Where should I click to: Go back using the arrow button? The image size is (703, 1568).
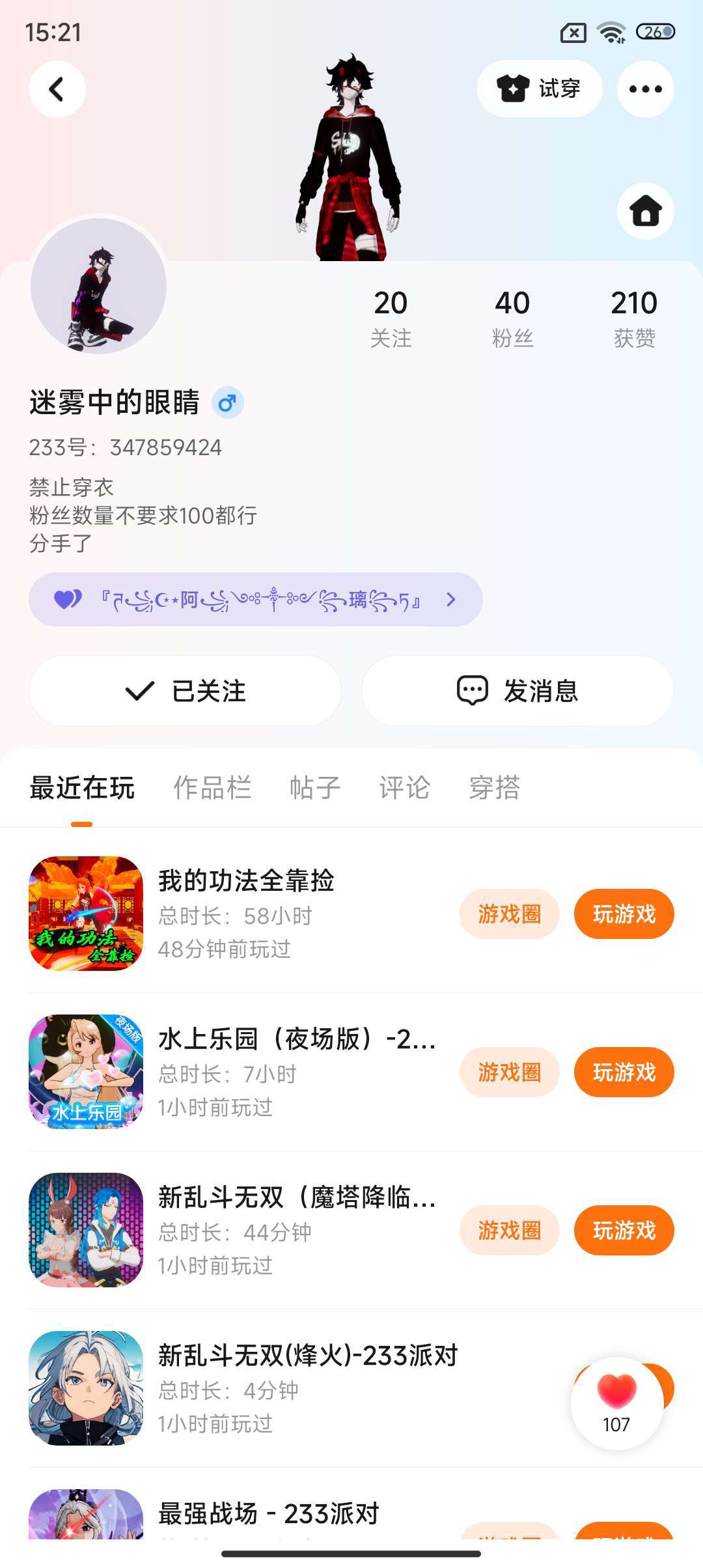pos(57,89)
